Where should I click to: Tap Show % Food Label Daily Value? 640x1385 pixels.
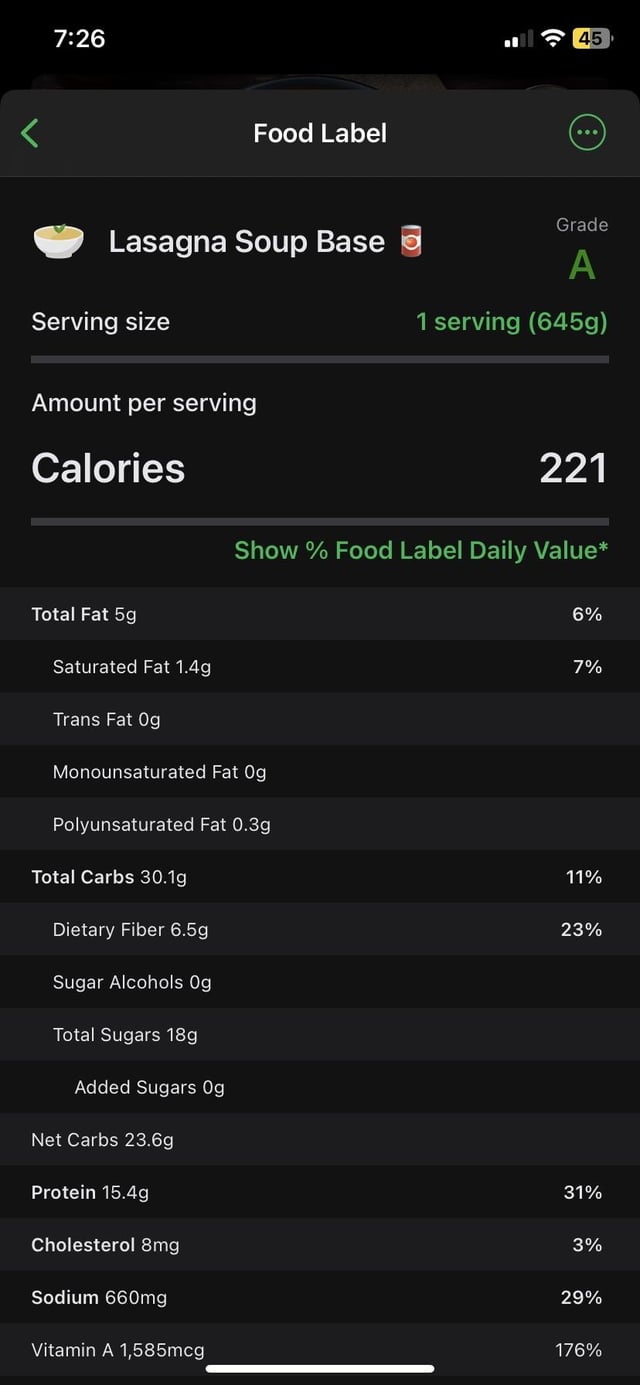pos(421,550)
